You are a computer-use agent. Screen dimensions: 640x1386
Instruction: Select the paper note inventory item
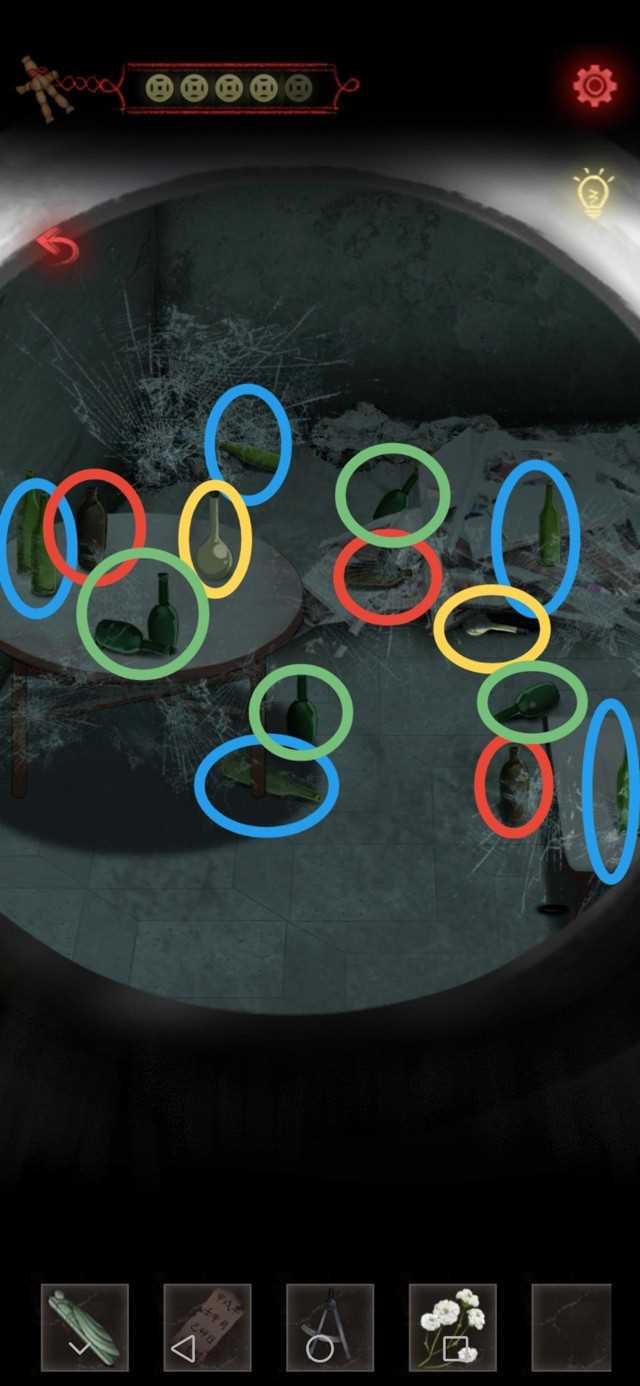[207, 1326]
